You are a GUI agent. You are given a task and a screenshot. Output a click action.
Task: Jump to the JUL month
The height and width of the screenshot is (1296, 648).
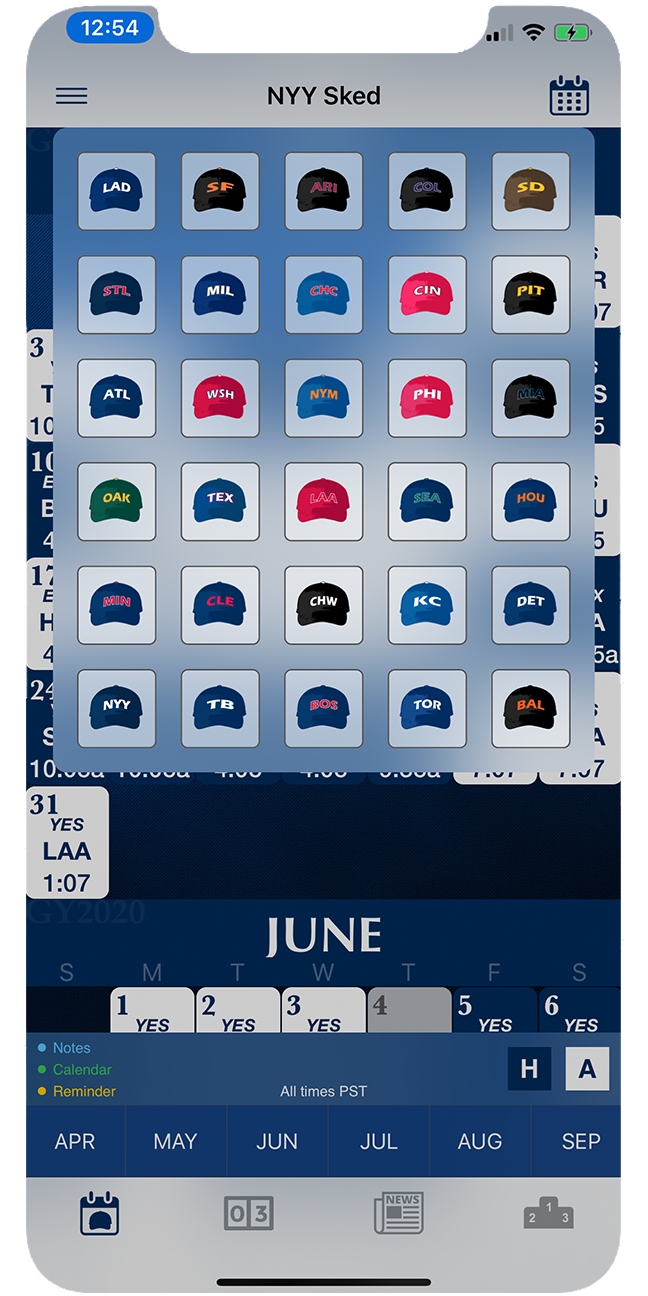[x=378, y=1141]
